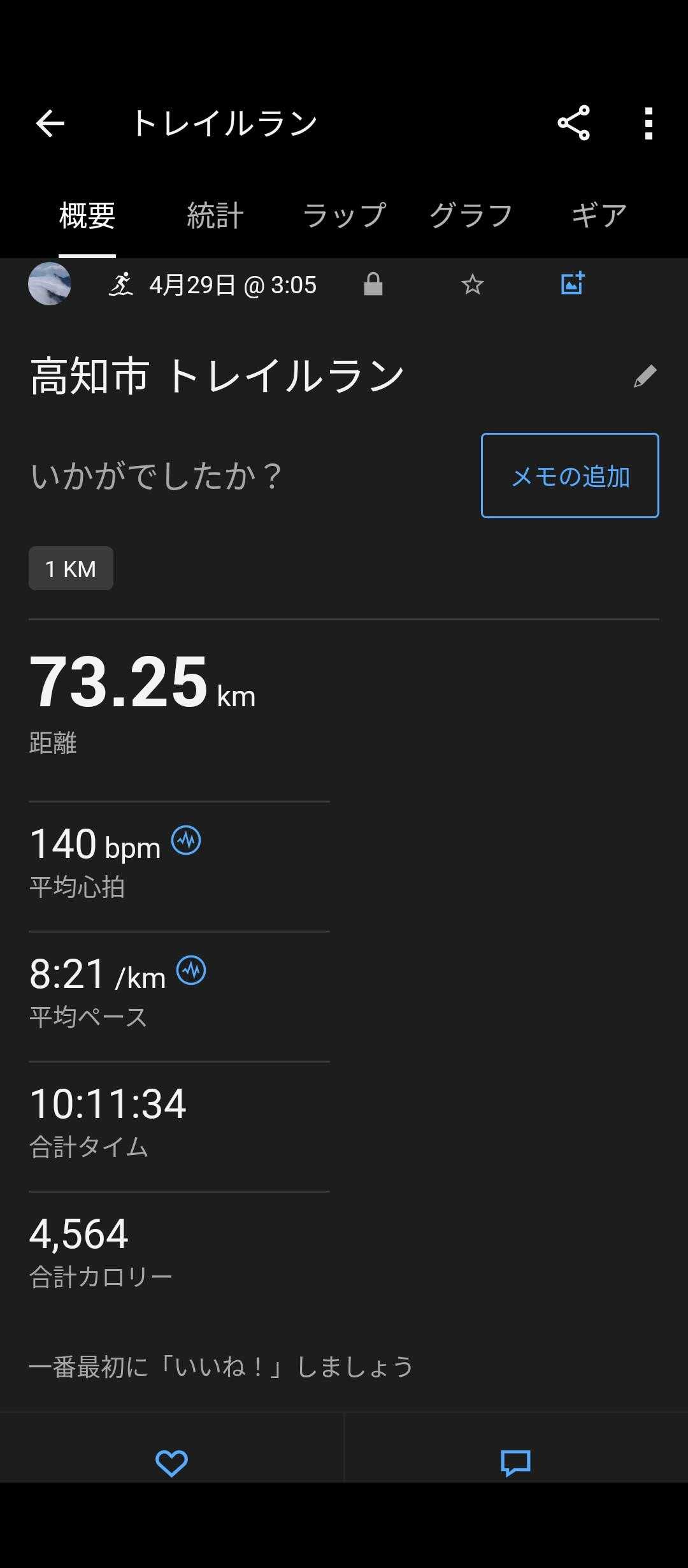Like this activity with the heart
This screenshot has width=688, height=1568.
(x=172, y=1463)
